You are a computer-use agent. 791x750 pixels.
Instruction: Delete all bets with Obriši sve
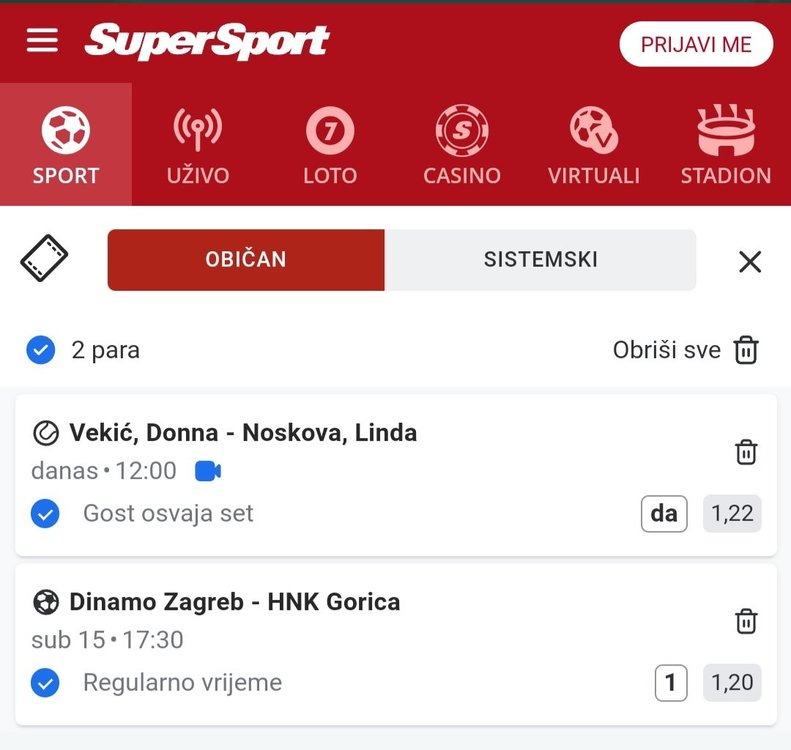[686, 350]
